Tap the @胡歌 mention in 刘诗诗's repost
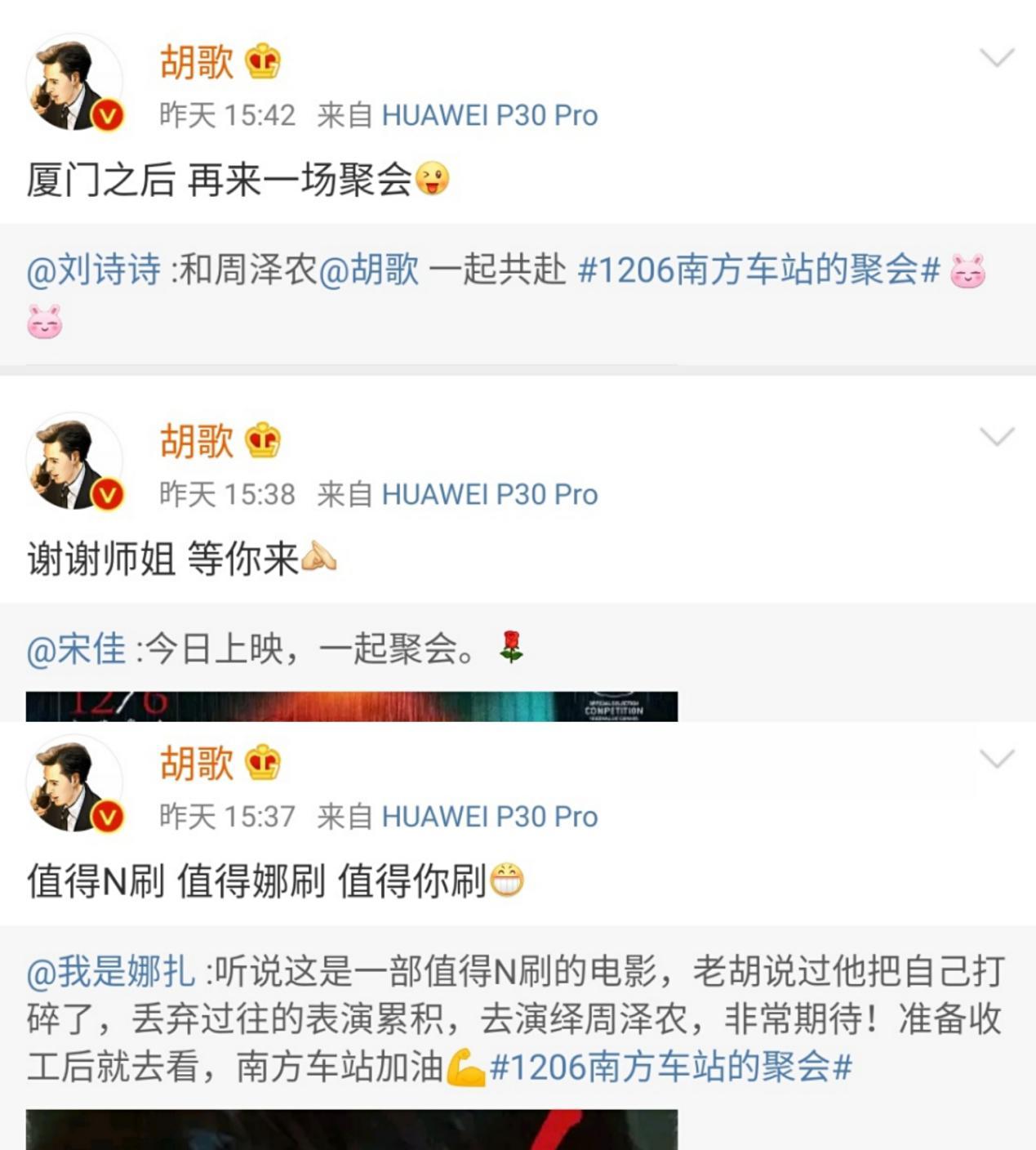The height and width of the screenshot is (1150, 1036). [x=369, y=270]
